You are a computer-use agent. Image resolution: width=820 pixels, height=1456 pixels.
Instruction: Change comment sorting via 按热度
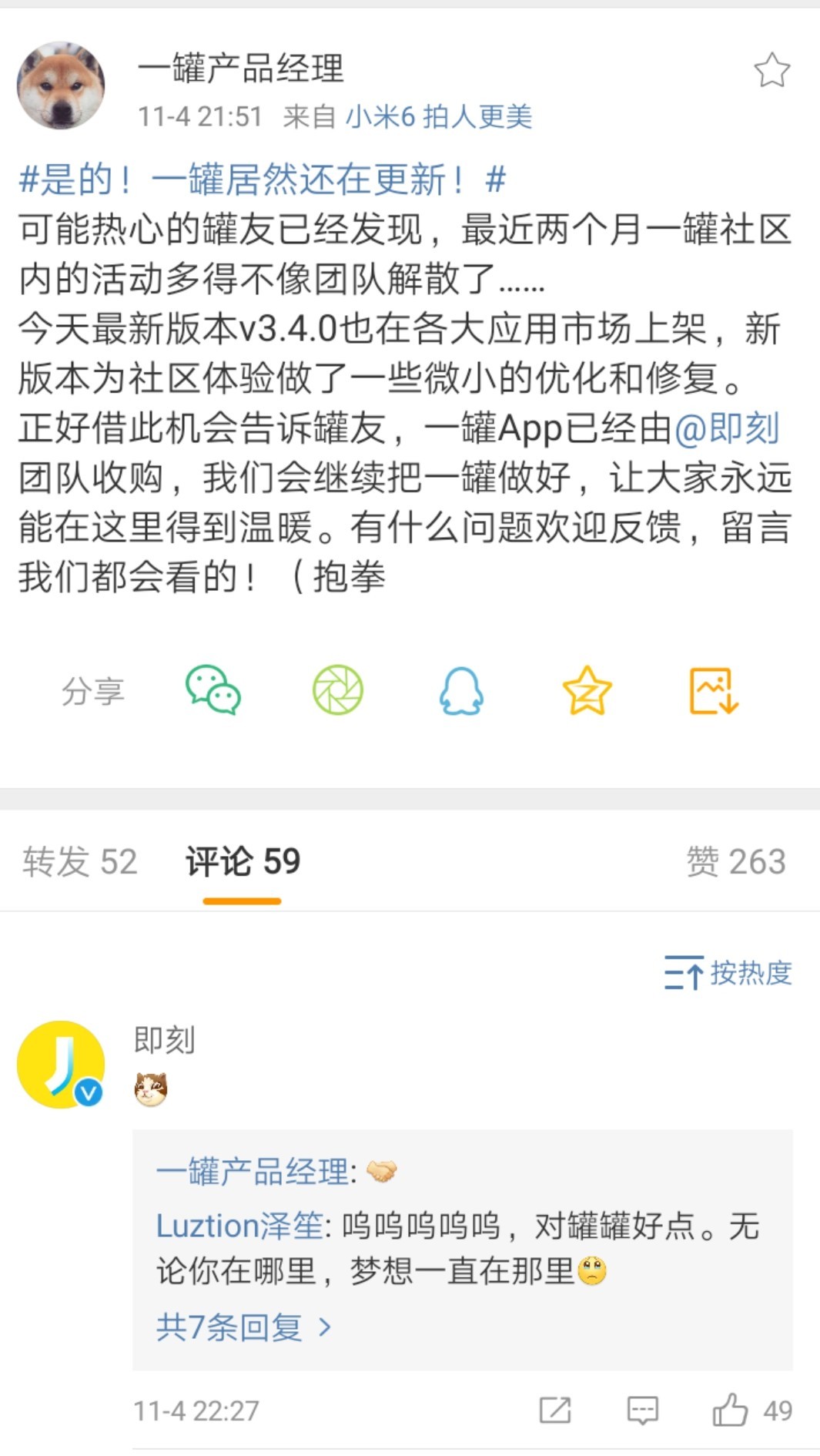tap(728, 973)
